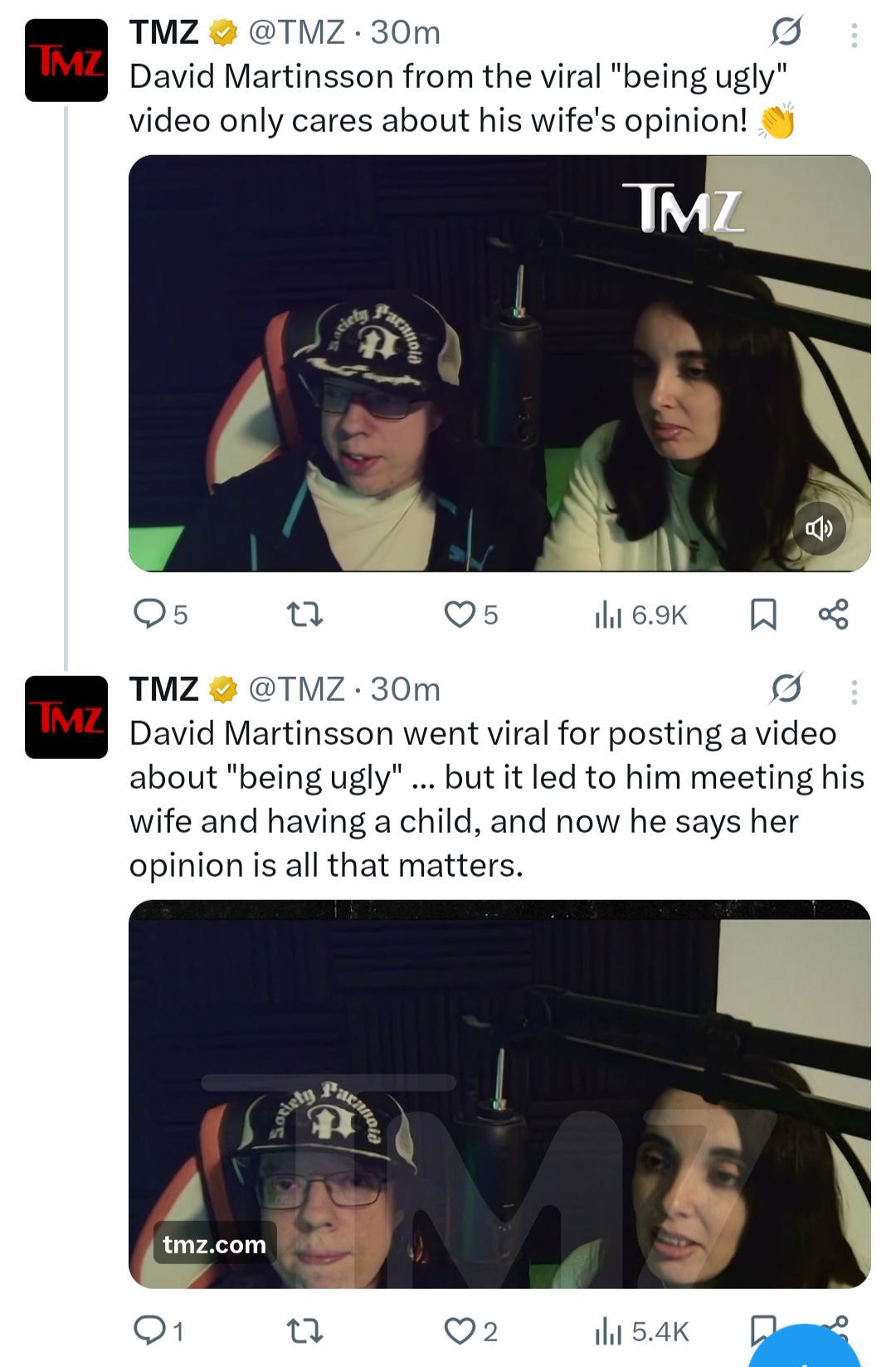Open TMZ profile picture on second tweet
The height and width of the screenshot is (1367, 896).
pyautogui.click(x=66, y=718)
